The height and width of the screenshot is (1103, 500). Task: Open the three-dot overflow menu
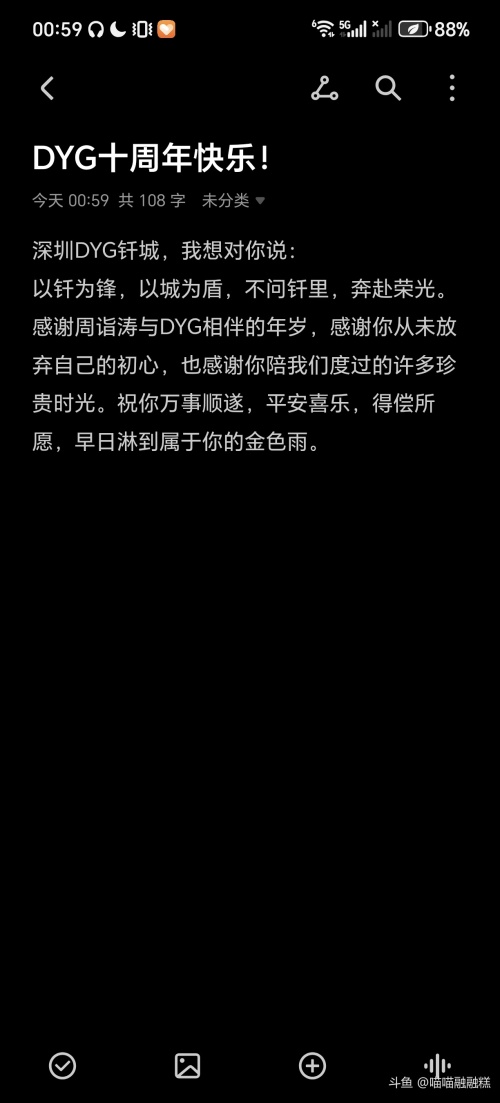(x=451, y=89)
